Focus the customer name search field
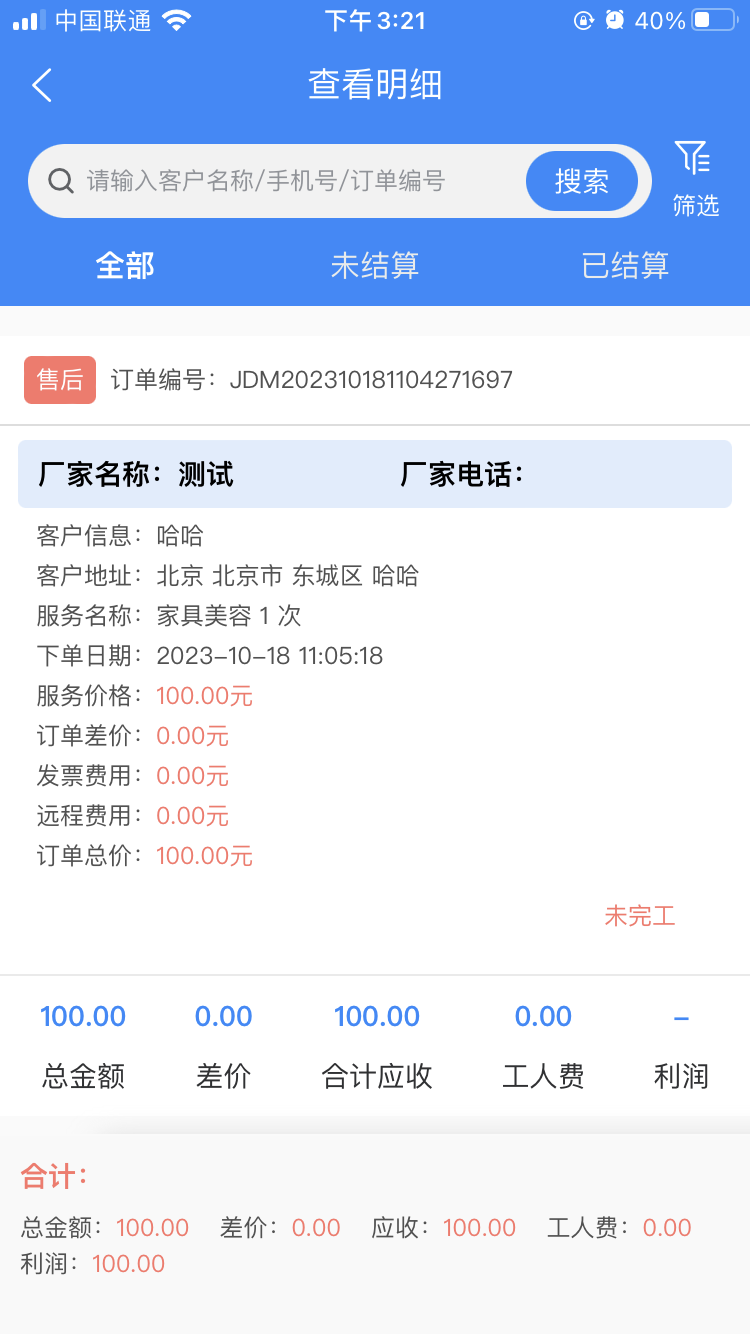This screenshot has width=750, height=1334. coord(290,181)
